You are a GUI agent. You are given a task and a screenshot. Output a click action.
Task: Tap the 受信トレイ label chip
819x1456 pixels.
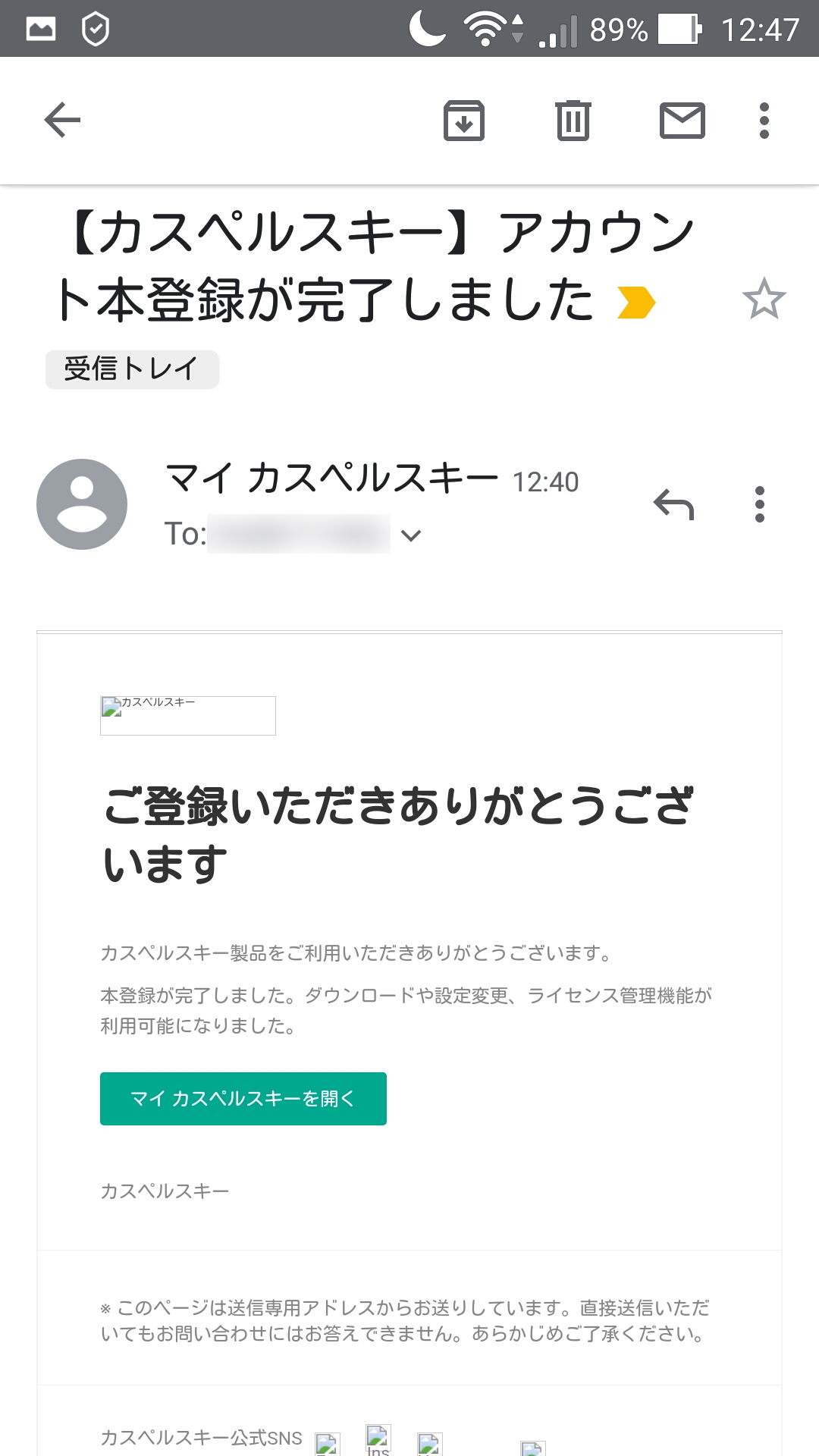[132, 369]
